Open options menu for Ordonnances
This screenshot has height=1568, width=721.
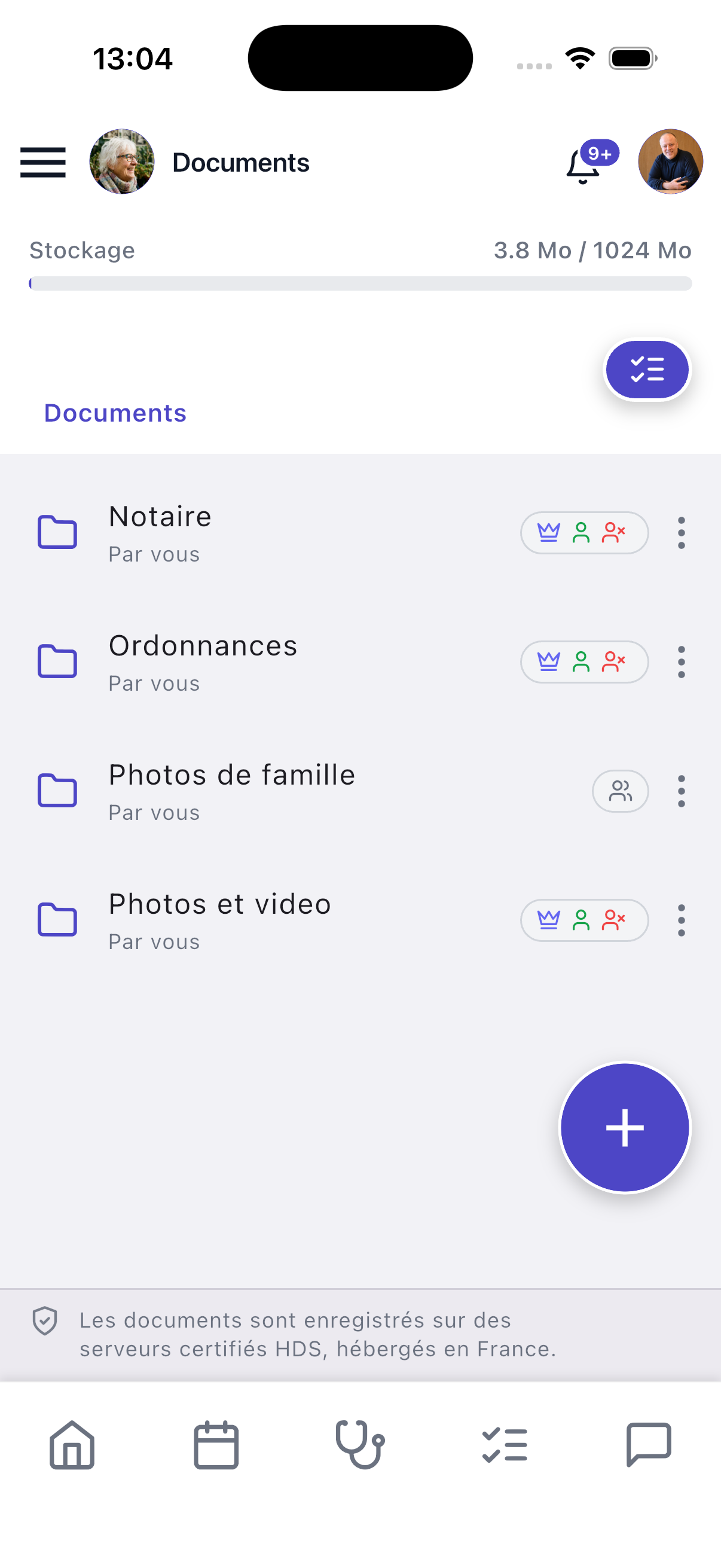coord(681,661)
